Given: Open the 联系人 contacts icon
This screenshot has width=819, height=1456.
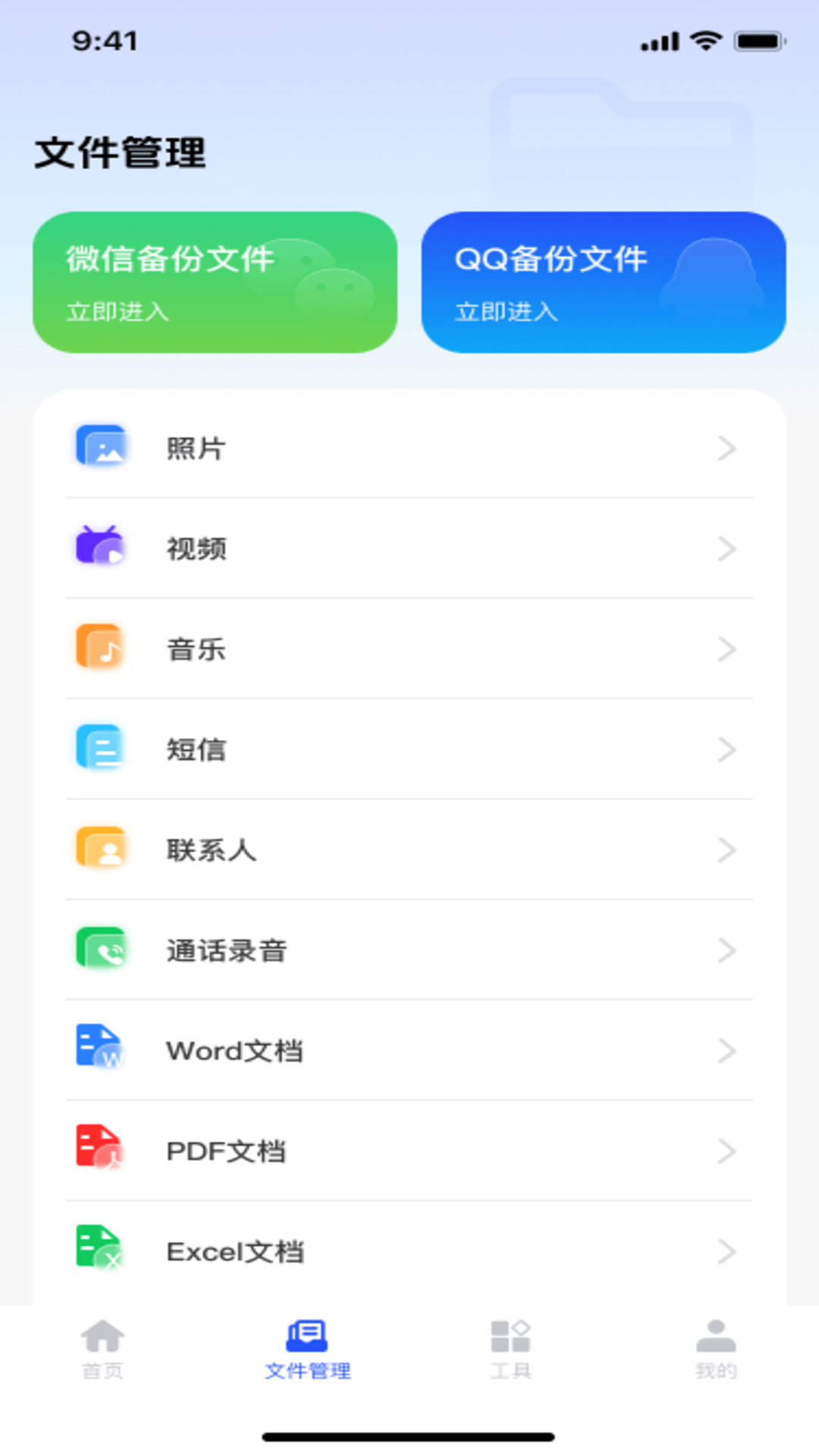Looking at the screenshot, I should (x=102, y=849).
